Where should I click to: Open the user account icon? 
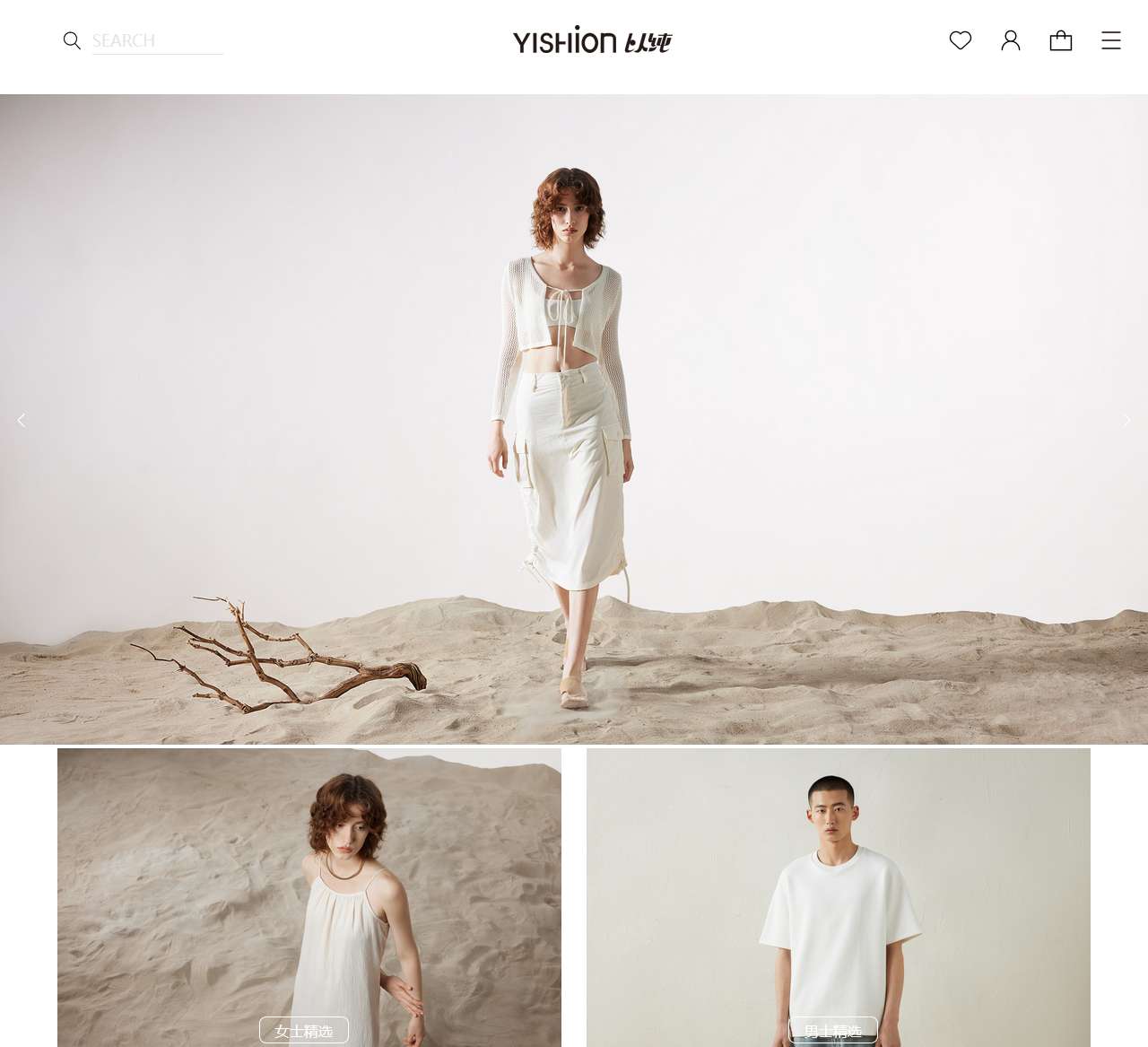click(x=1011, y=40)
